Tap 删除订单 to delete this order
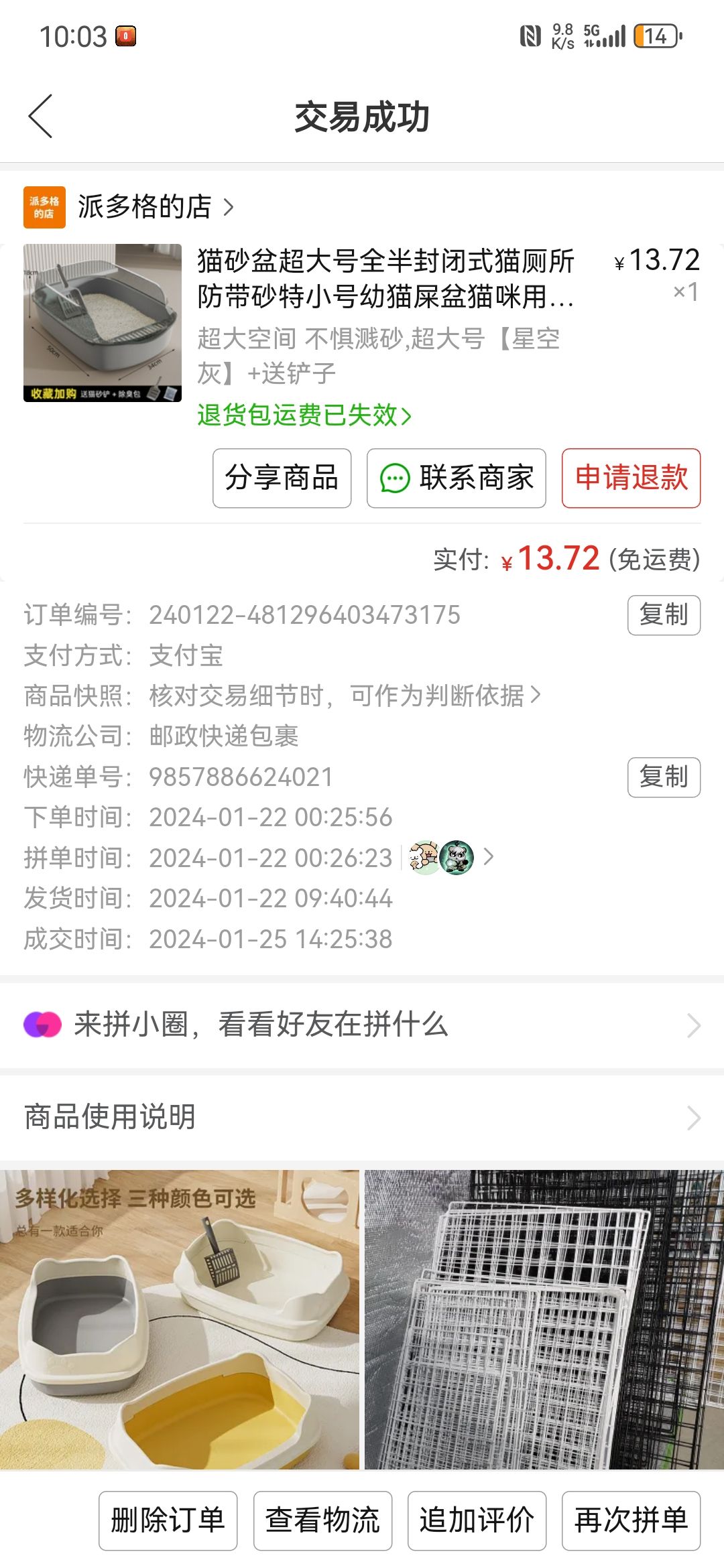This screenshot has height=1568, width=724. (x=168, y=1521)
